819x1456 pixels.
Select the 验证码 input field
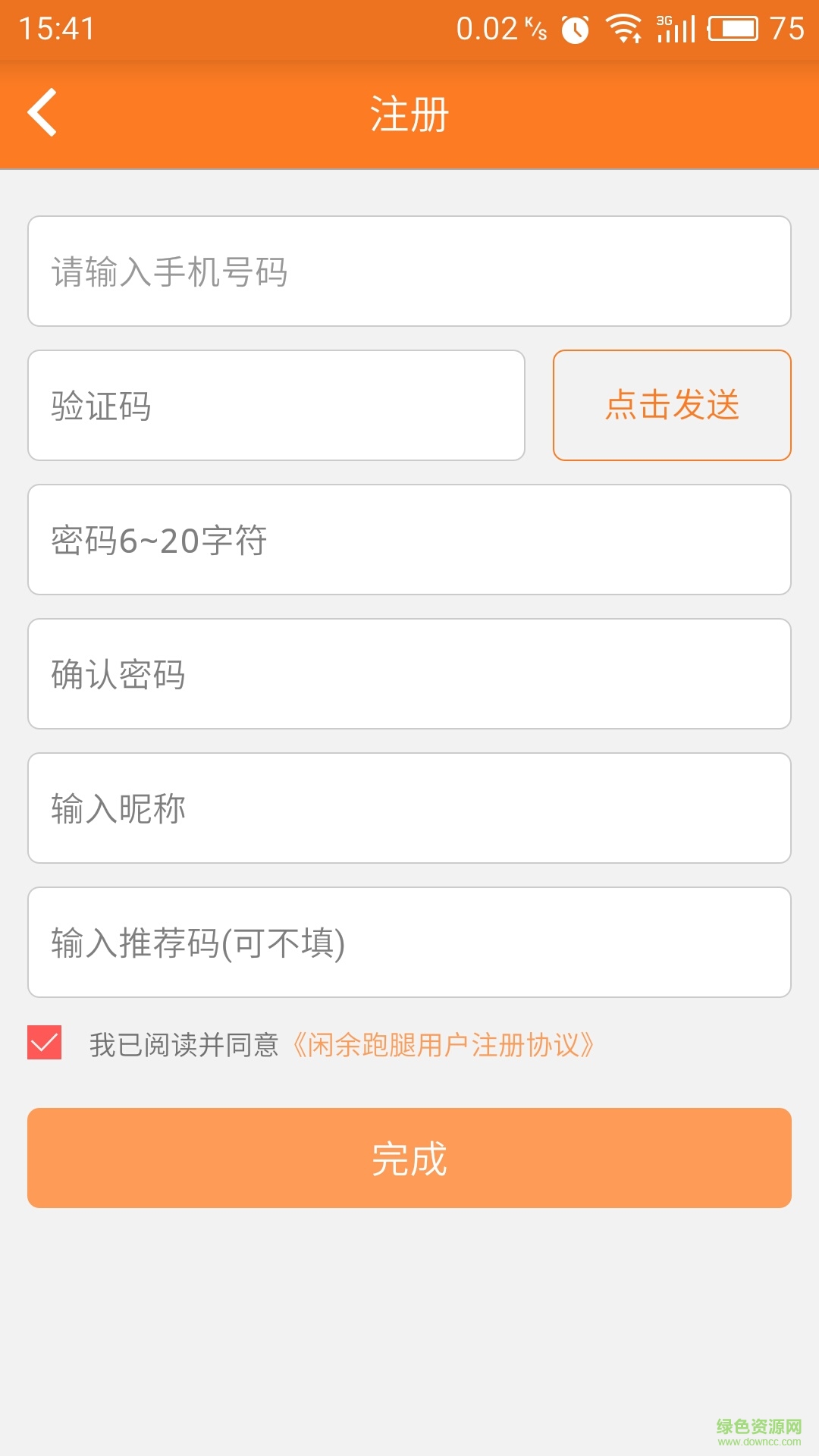276,406
